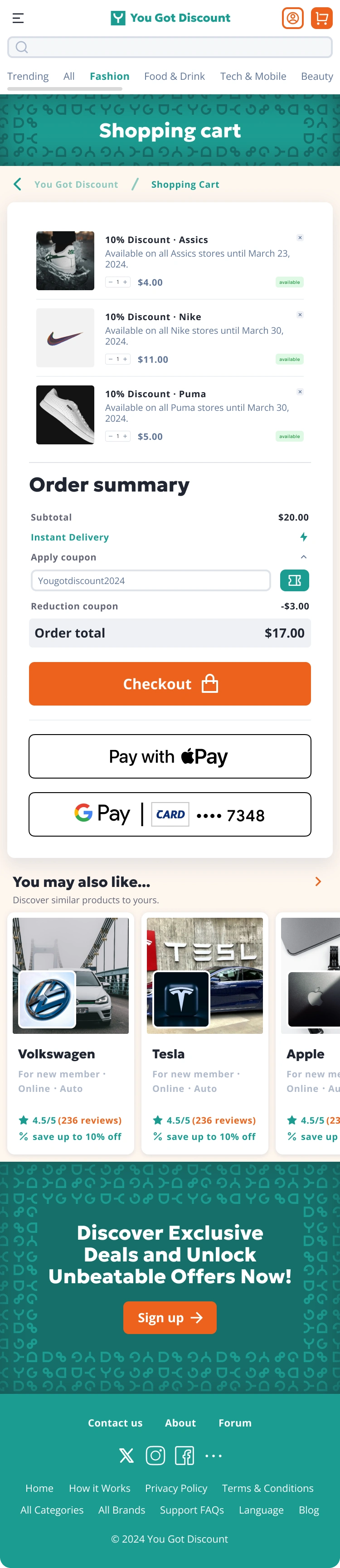
Task: Open the user account icon
Action: 292,18
